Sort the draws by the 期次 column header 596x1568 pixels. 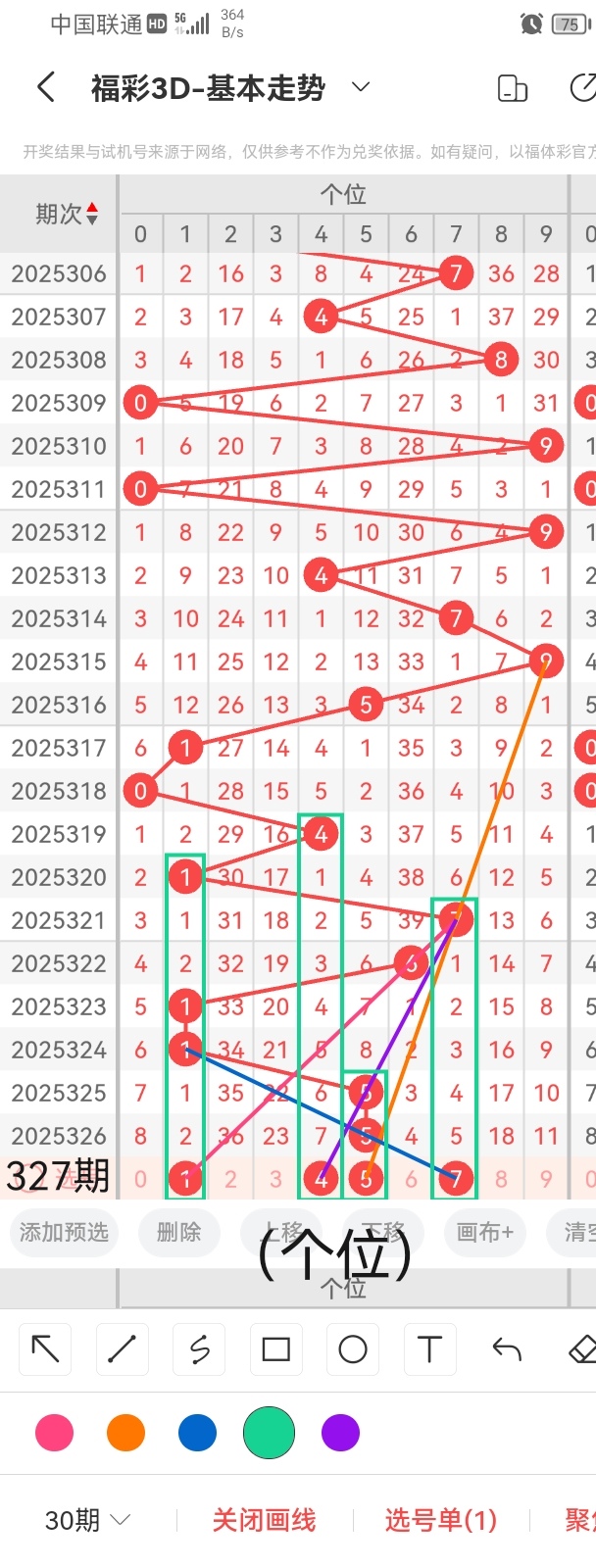pos(67,214)
